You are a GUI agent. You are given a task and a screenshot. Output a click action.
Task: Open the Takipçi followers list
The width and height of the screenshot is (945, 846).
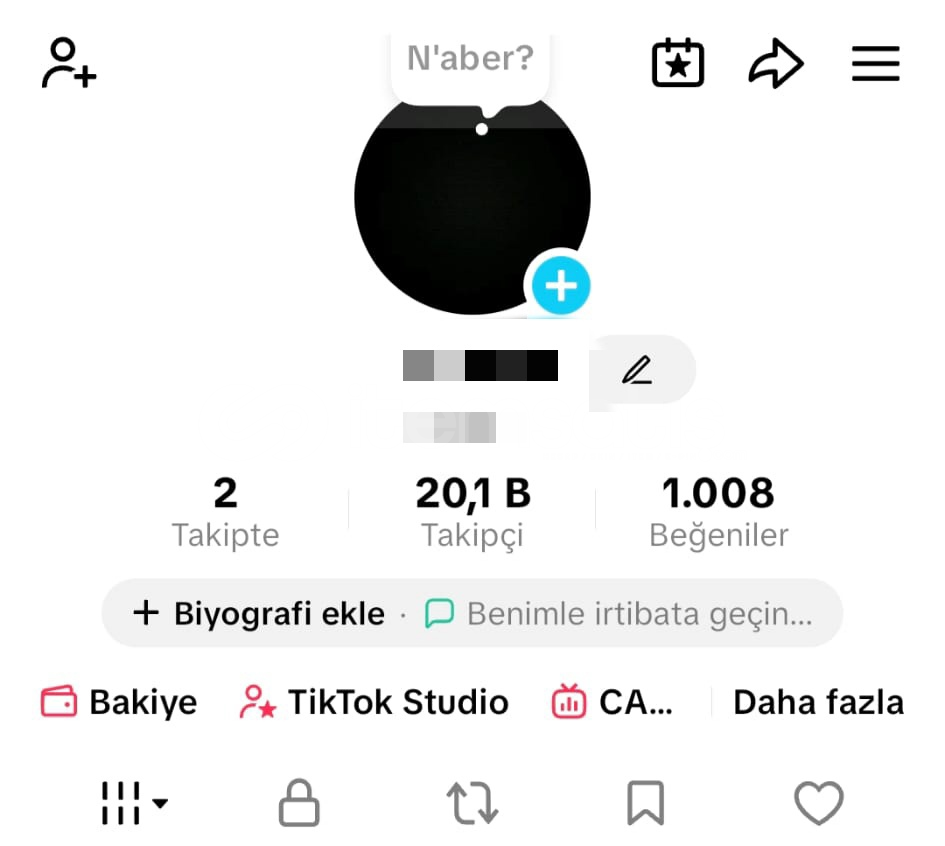tap(472, 511)
